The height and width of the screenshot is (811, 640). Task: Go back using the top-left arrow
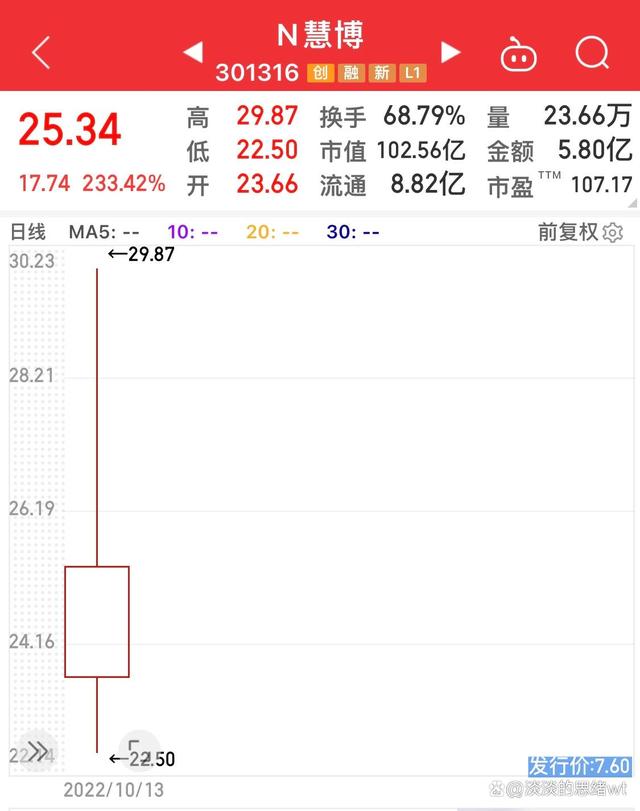[41, 53]
